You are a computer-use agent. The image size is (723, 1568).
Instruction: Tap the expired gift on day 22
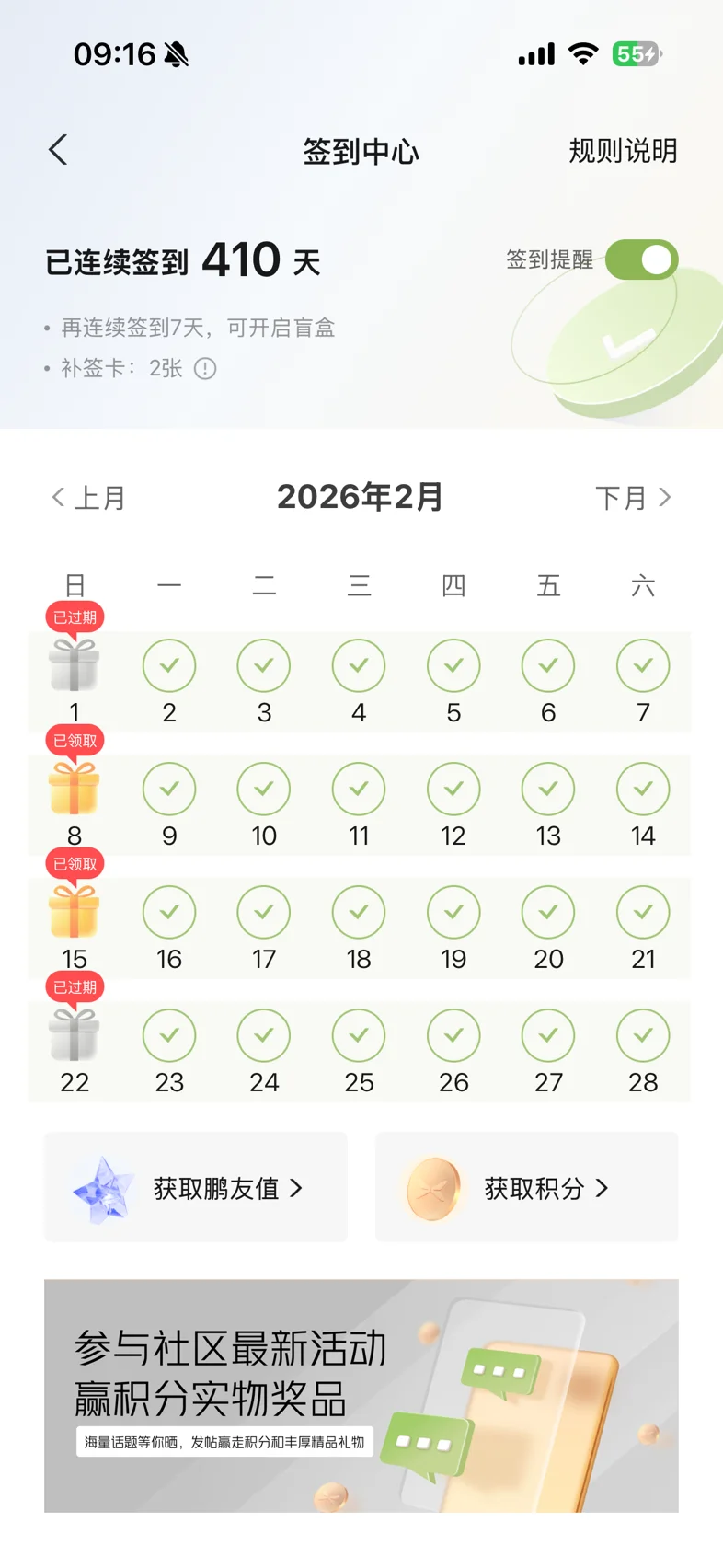coord(75,1035)
